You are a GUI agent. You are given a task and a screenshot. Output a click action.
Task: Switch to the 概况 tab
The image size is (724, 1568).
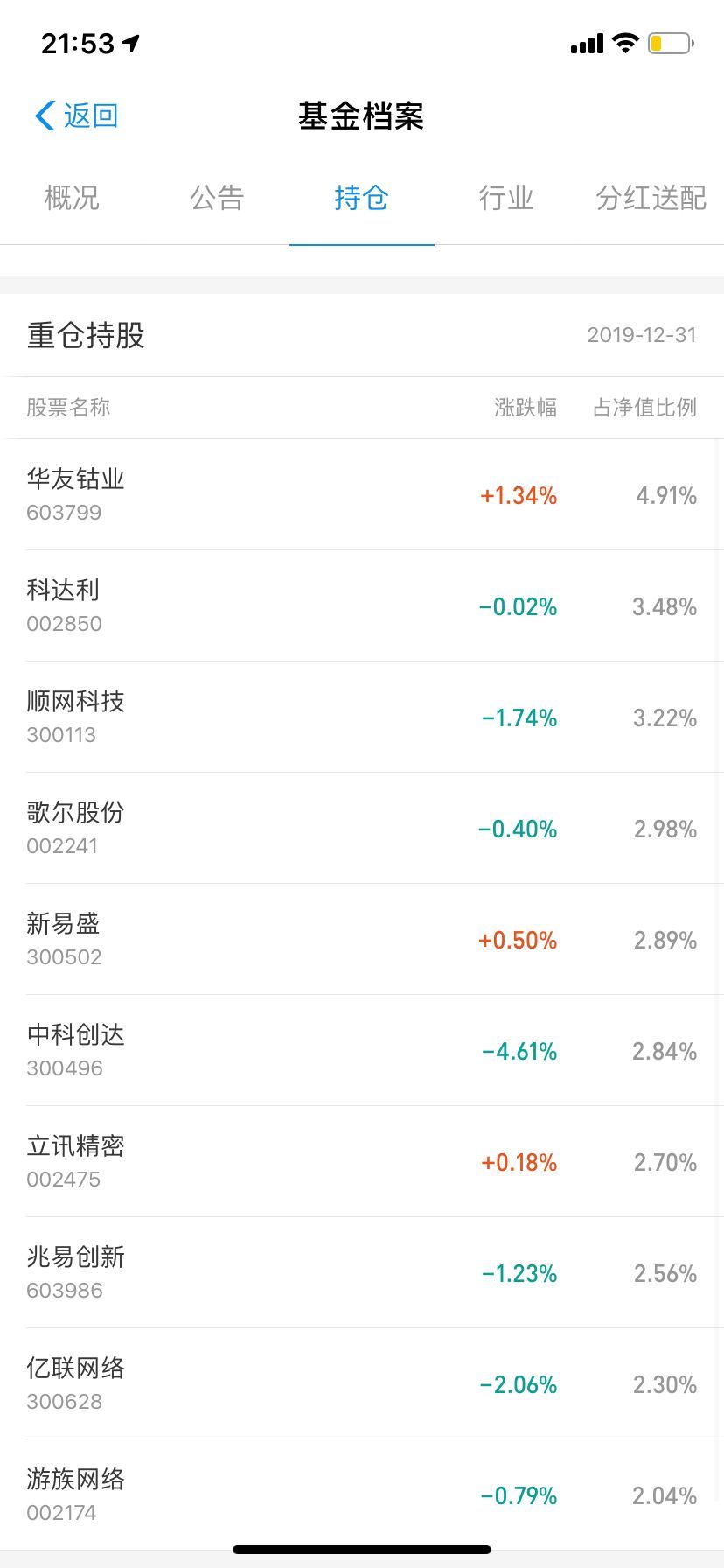72,199
